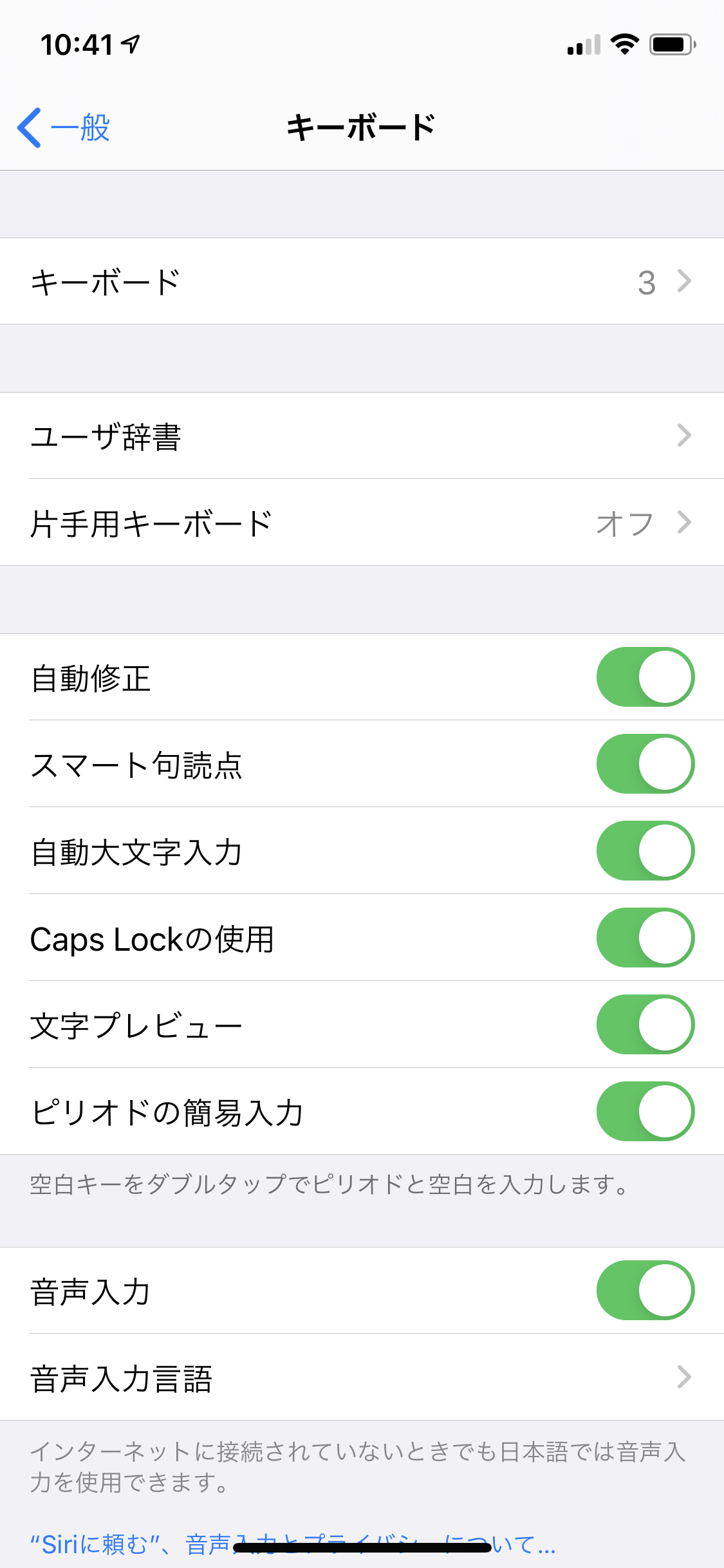
Task: Disable 文字プレビュー
Action: (645, 1025)
